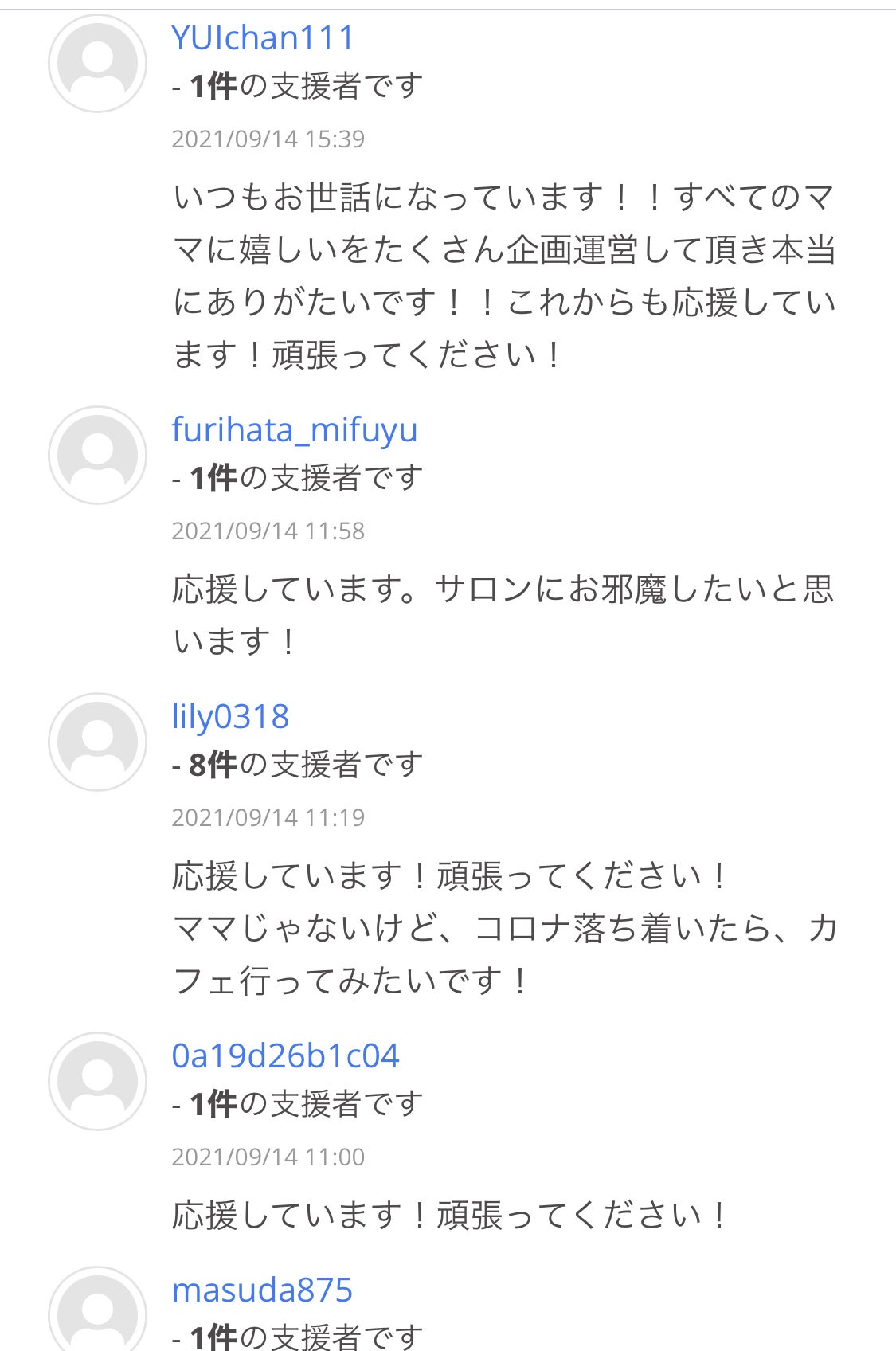Image resolution: width=896 pixels, height=1351 pixels.
Task: Open YUIchan111's profile link
Action: (x=262, y=37)
